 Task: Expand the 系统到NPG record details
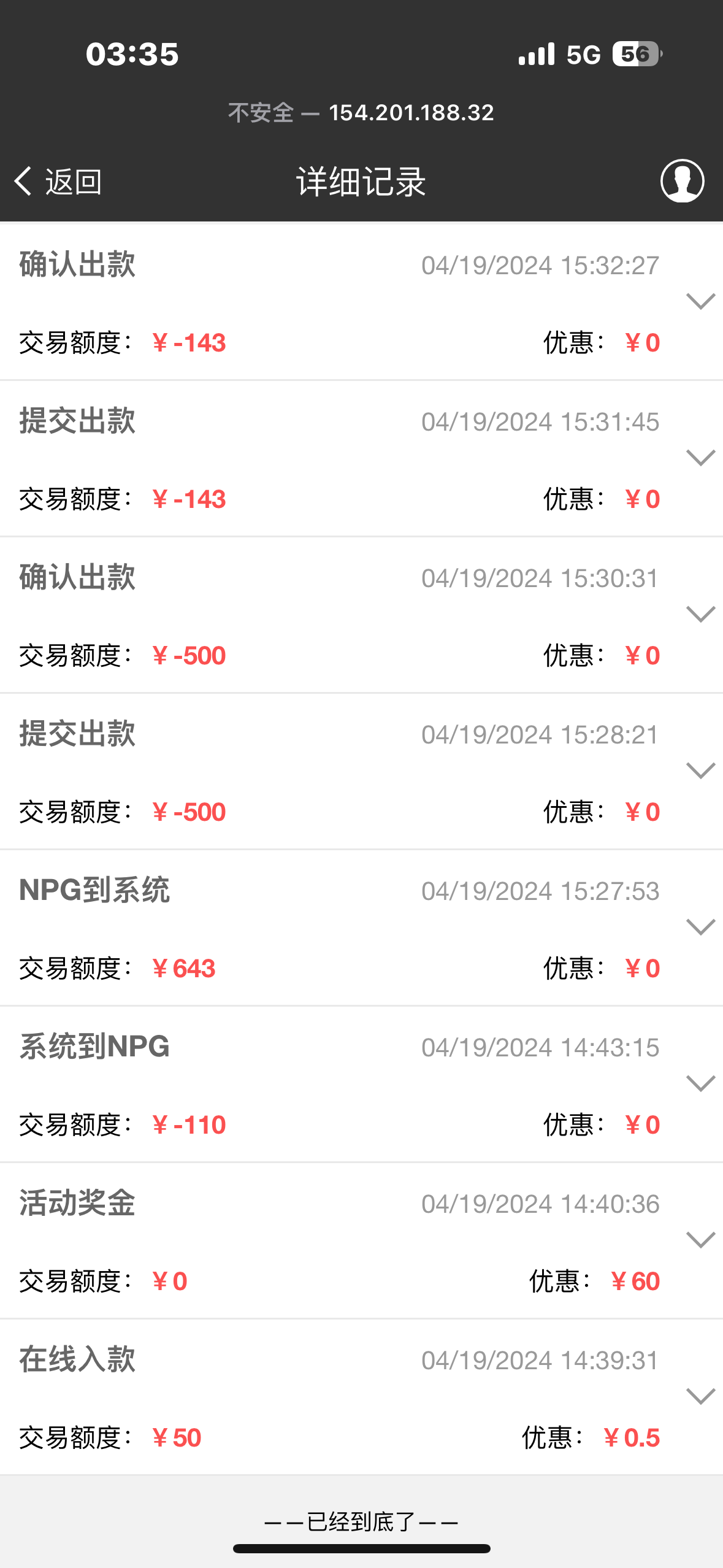click(x=700, y=1084)
